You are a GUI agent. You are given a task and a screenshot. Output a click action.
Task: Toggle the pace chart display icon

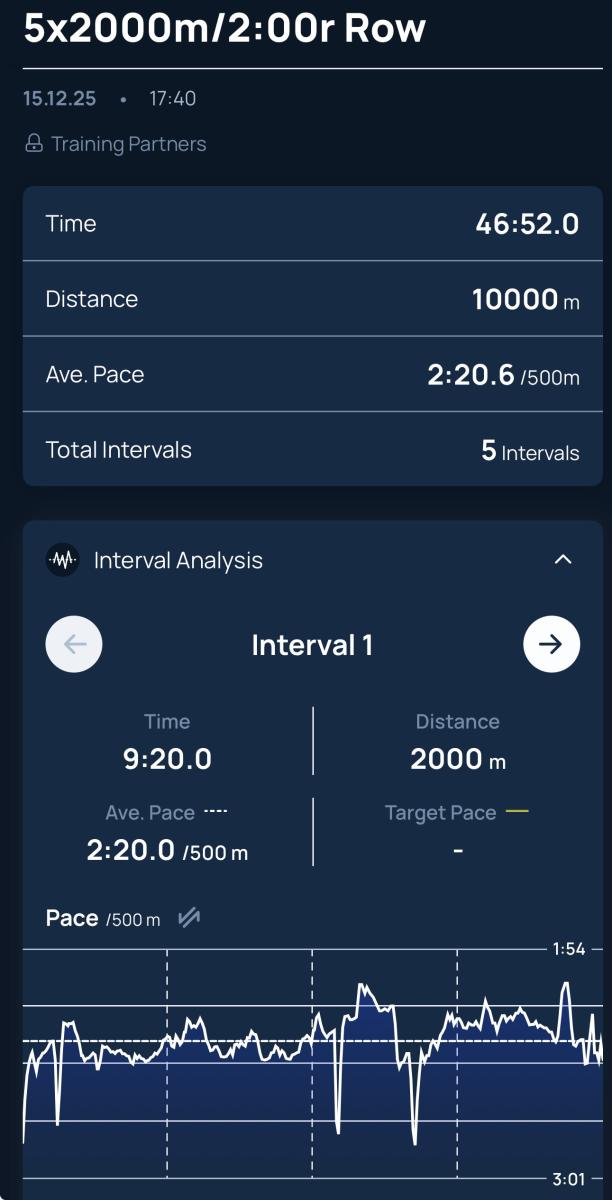[x=188, y=918]
